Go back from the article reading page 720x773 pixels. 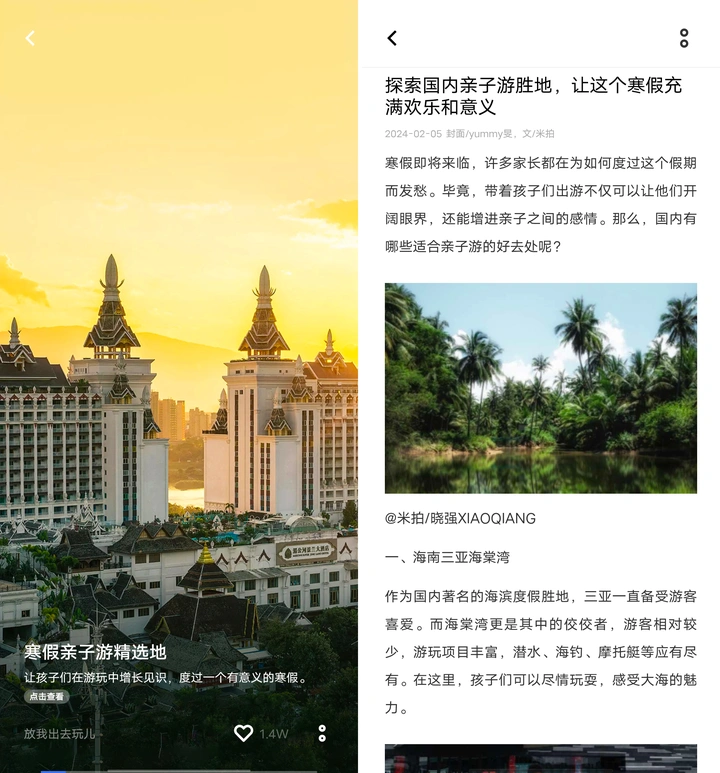click(392, 38)
